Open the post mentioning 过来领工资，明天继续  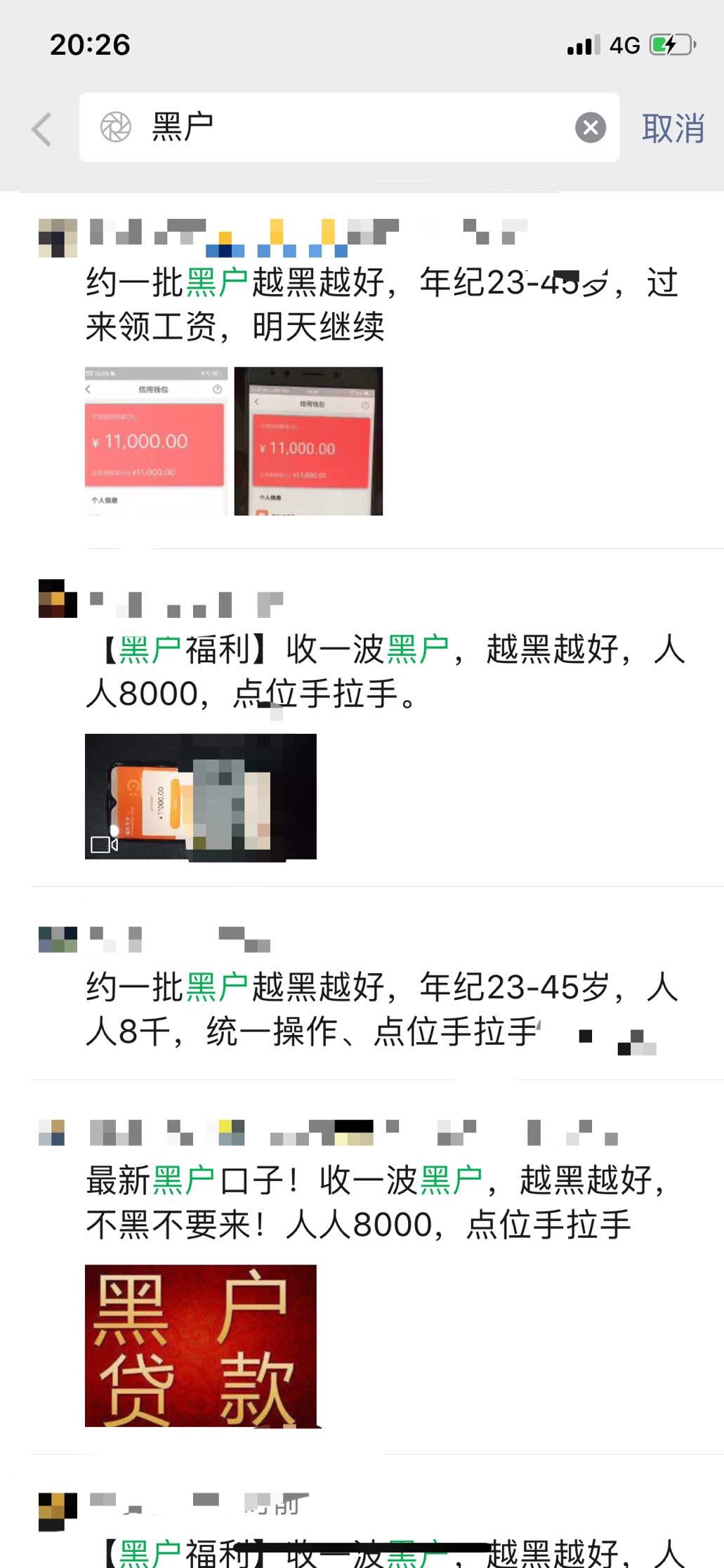379,305
